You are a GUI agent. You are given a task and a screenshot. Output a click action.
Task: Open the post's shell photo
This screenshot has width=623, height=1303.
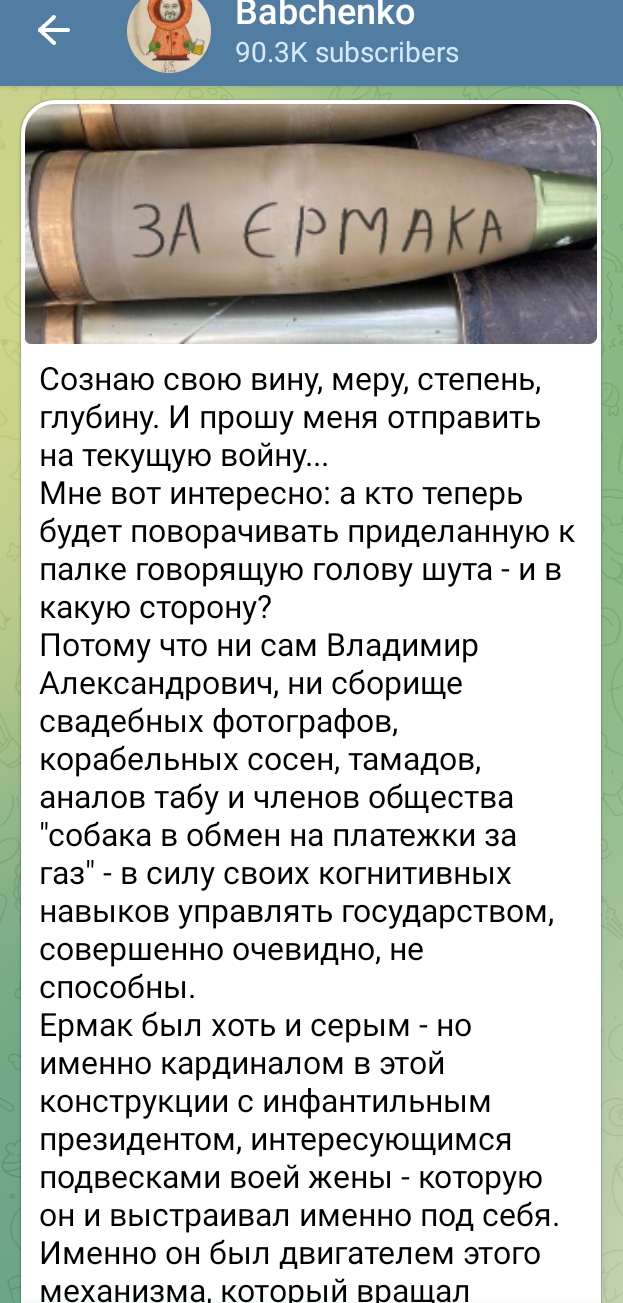click(310, 224)
